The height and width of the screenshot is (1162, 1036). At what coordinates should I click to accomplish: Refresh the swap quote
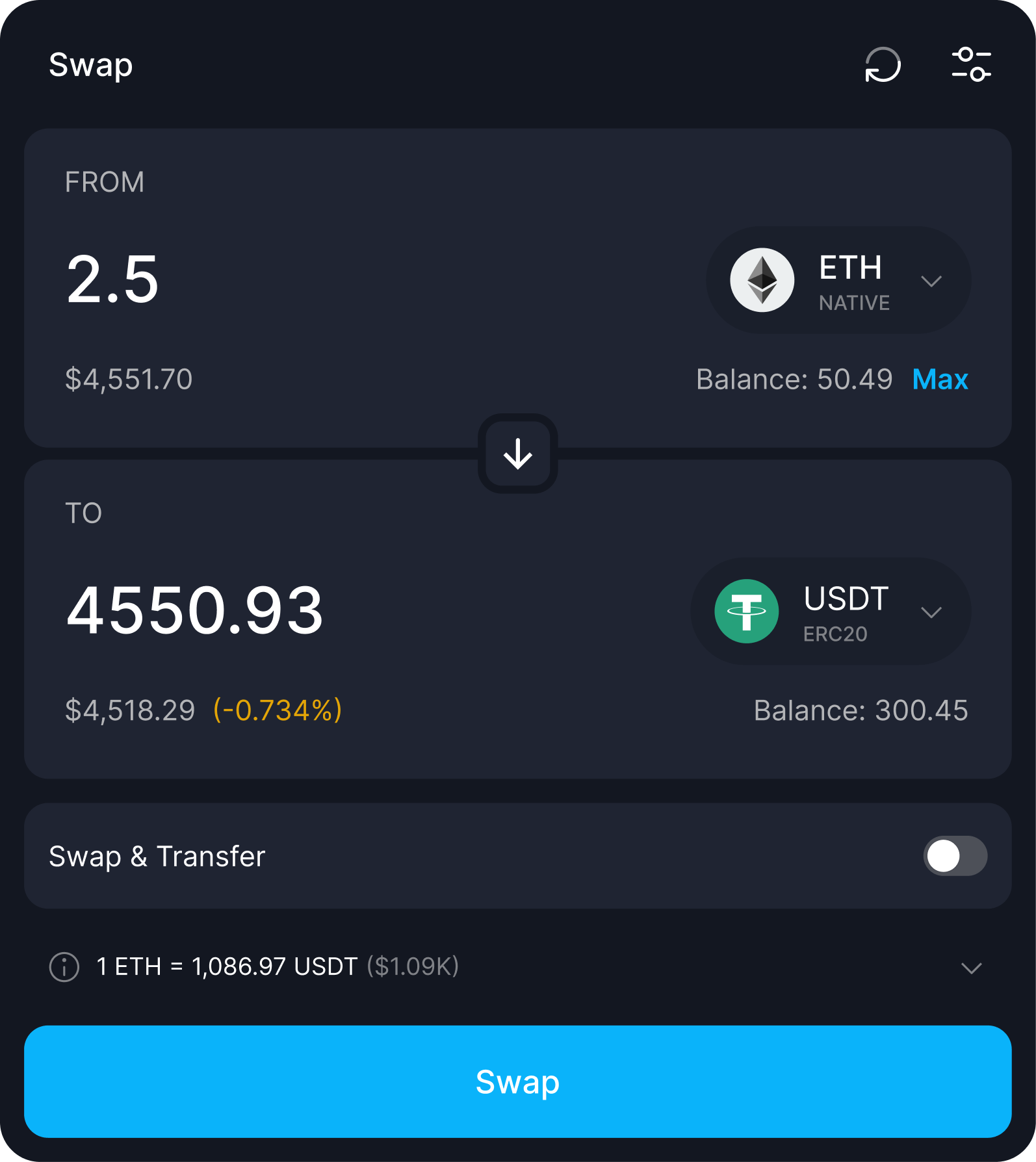pyautogui.click(x=883, y=65)
